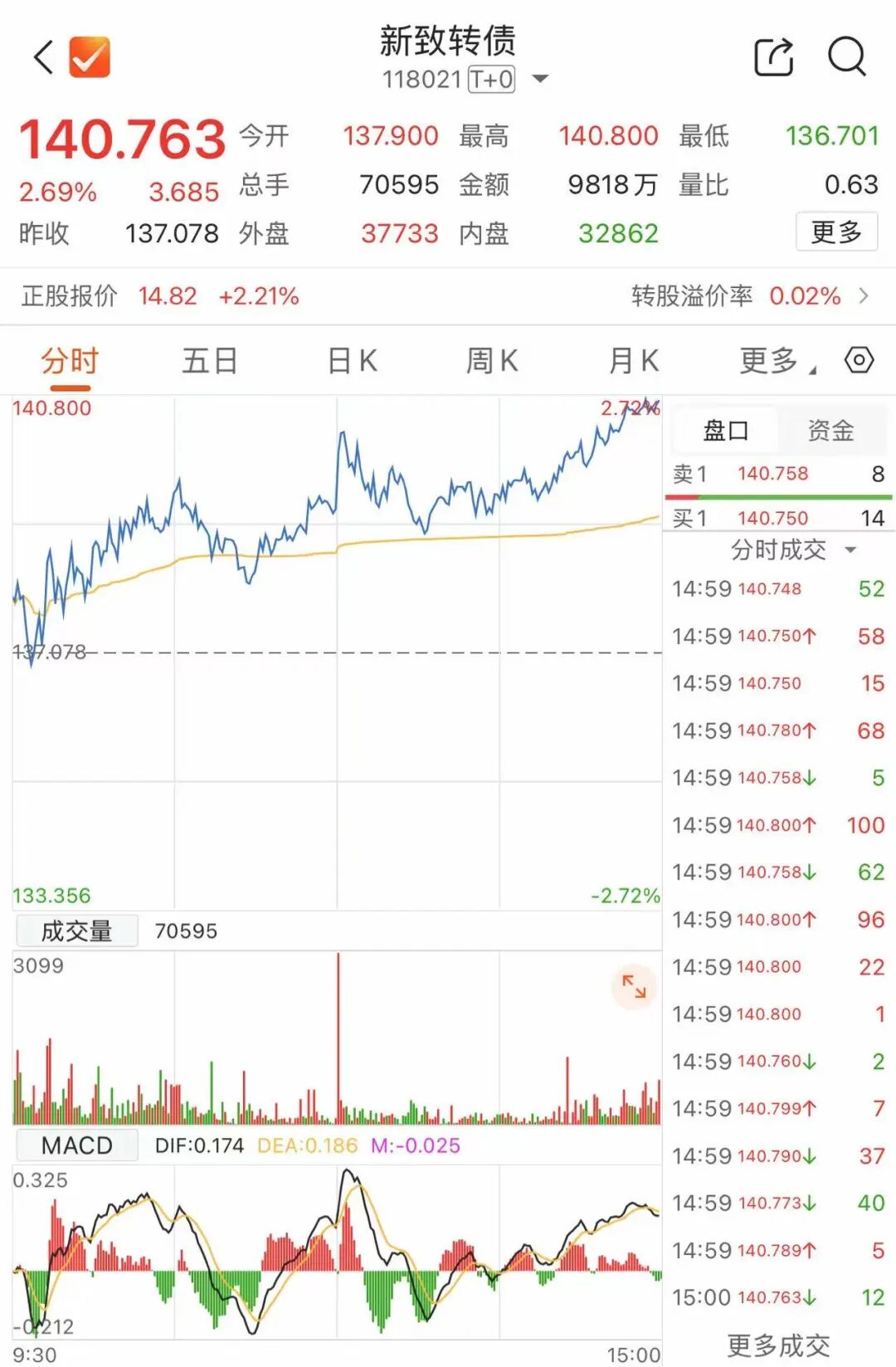View 更多成交 trade records
The image size is (896, 1367).
click(x=778, y=1345)
